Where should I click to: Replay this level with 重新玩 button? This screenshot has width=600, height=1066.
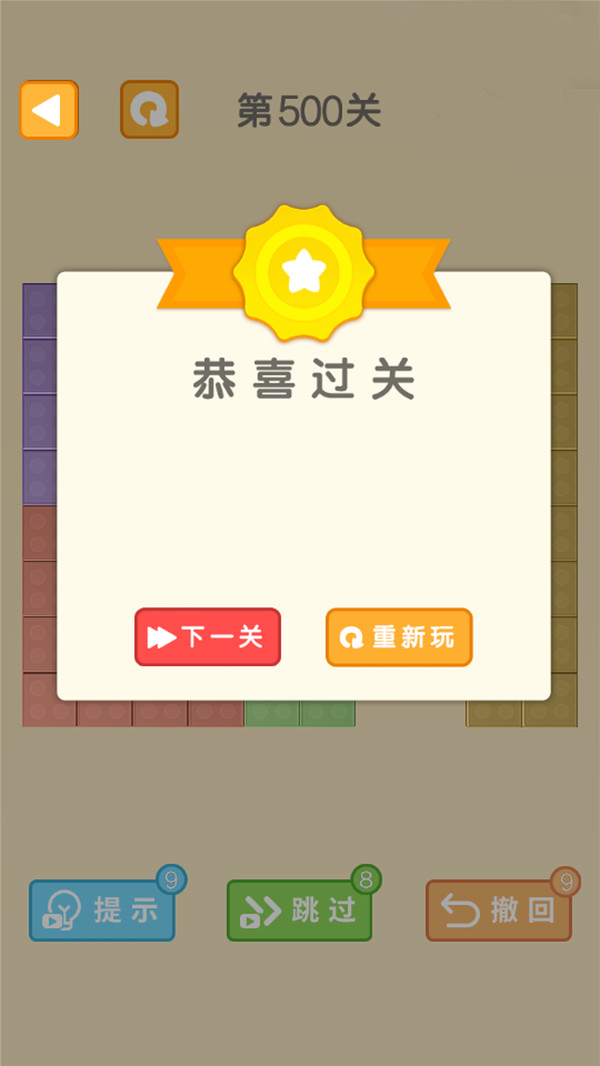click(x=398, y=637)
